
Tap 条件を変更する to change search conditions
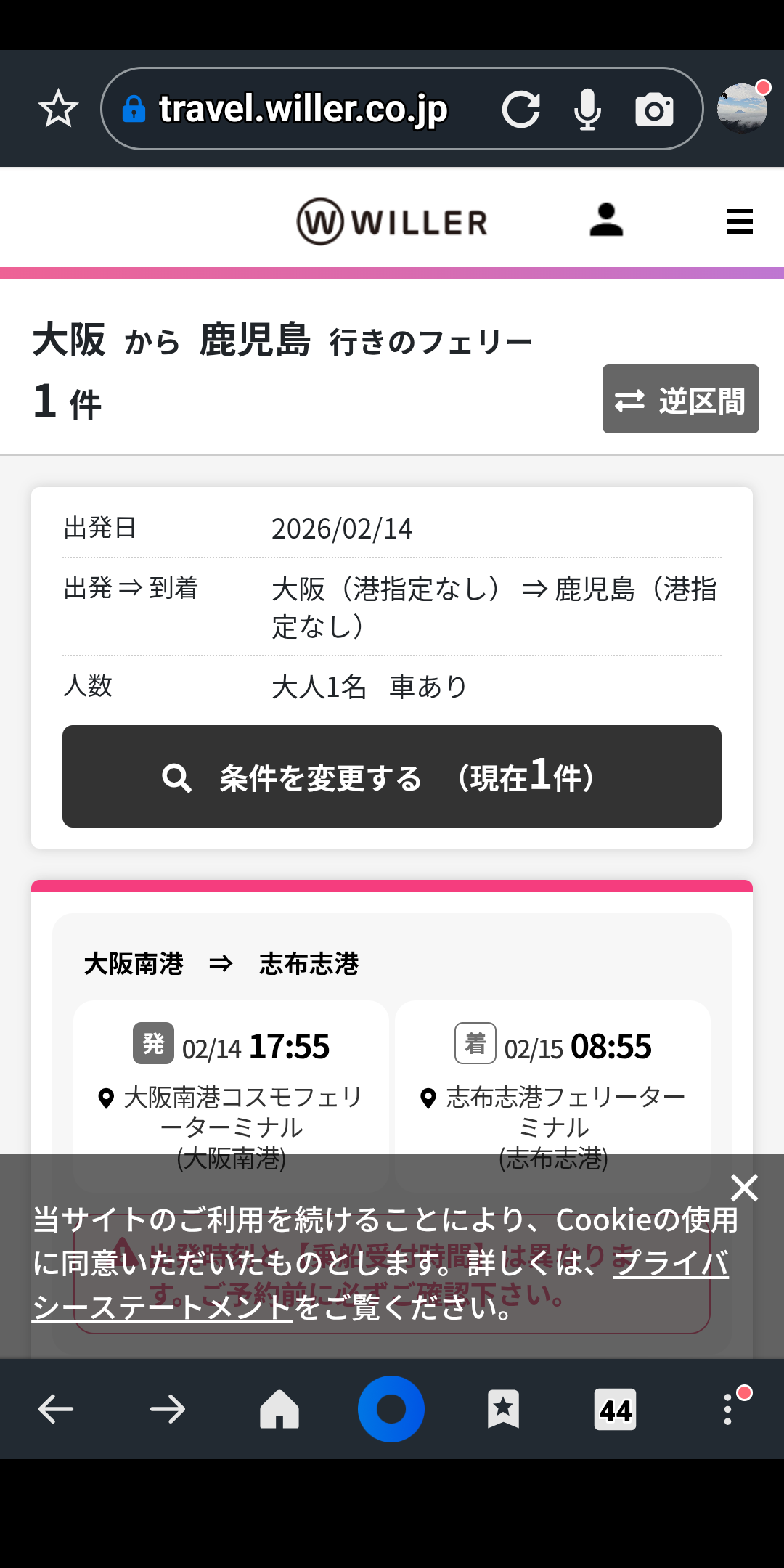[x=392, y=776]
